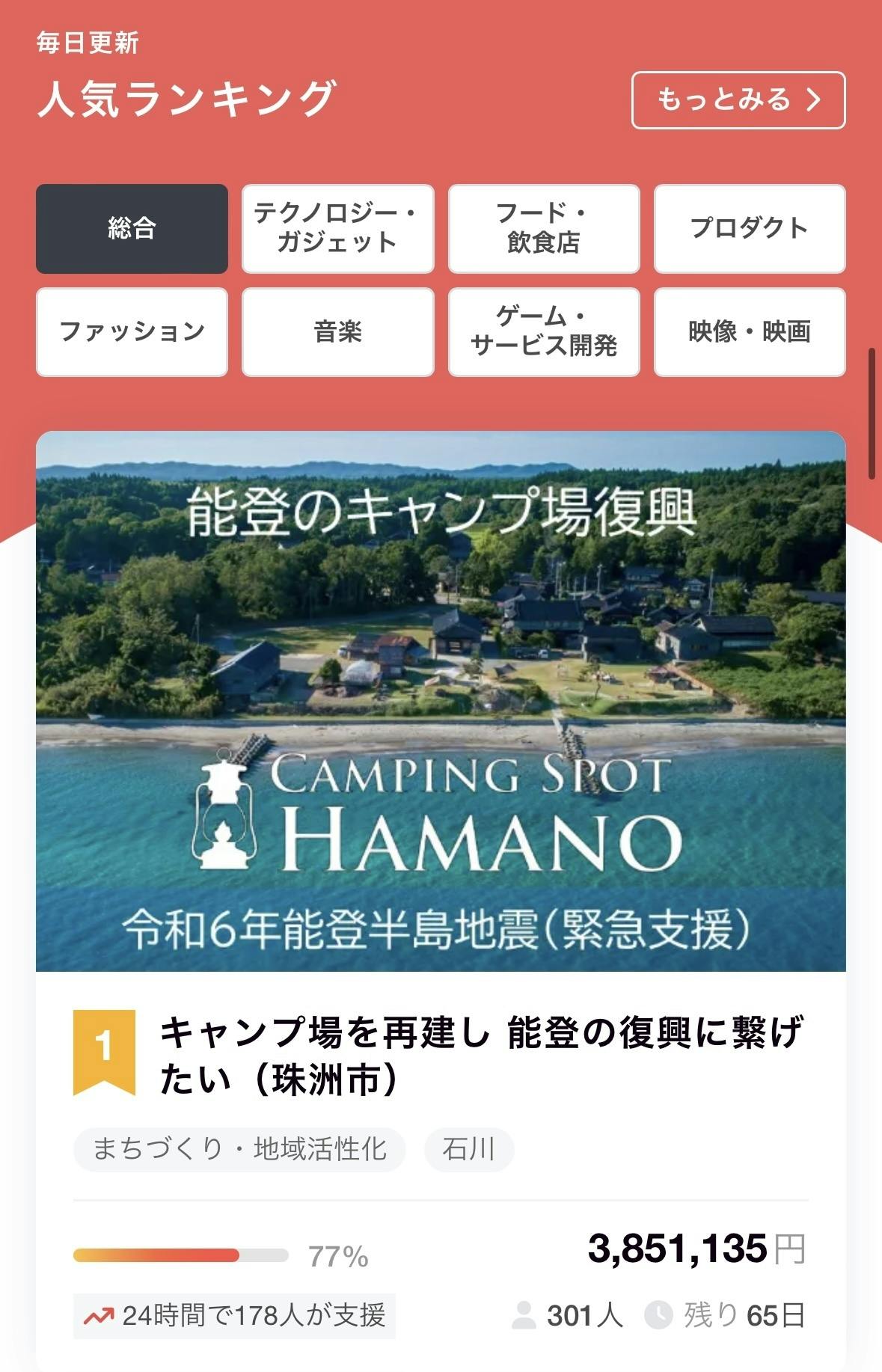Tap the もっとみる button
This screenshot has width=882, height=1372.
[x=738, y=100]
